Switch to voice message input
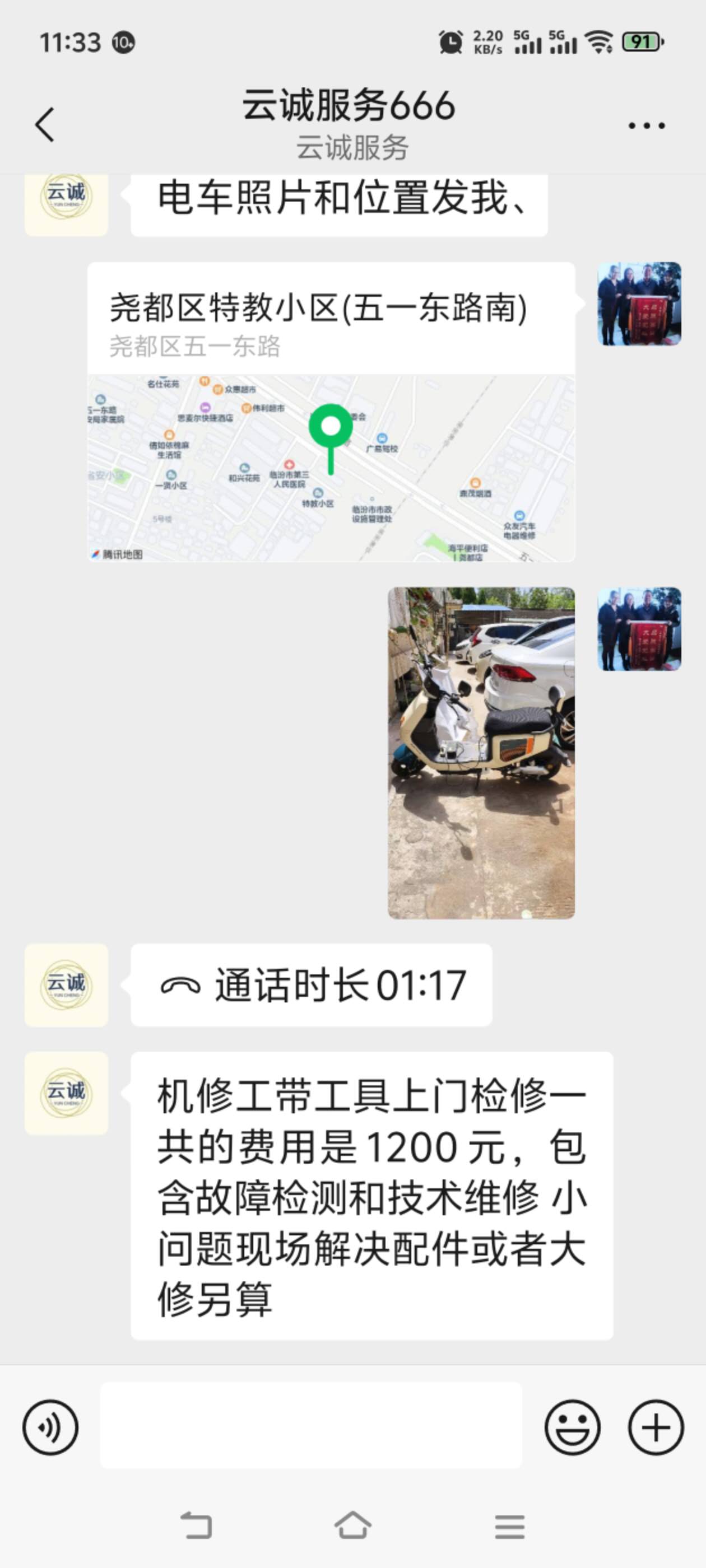The image size is (706, 1568). click(50, 1427)
